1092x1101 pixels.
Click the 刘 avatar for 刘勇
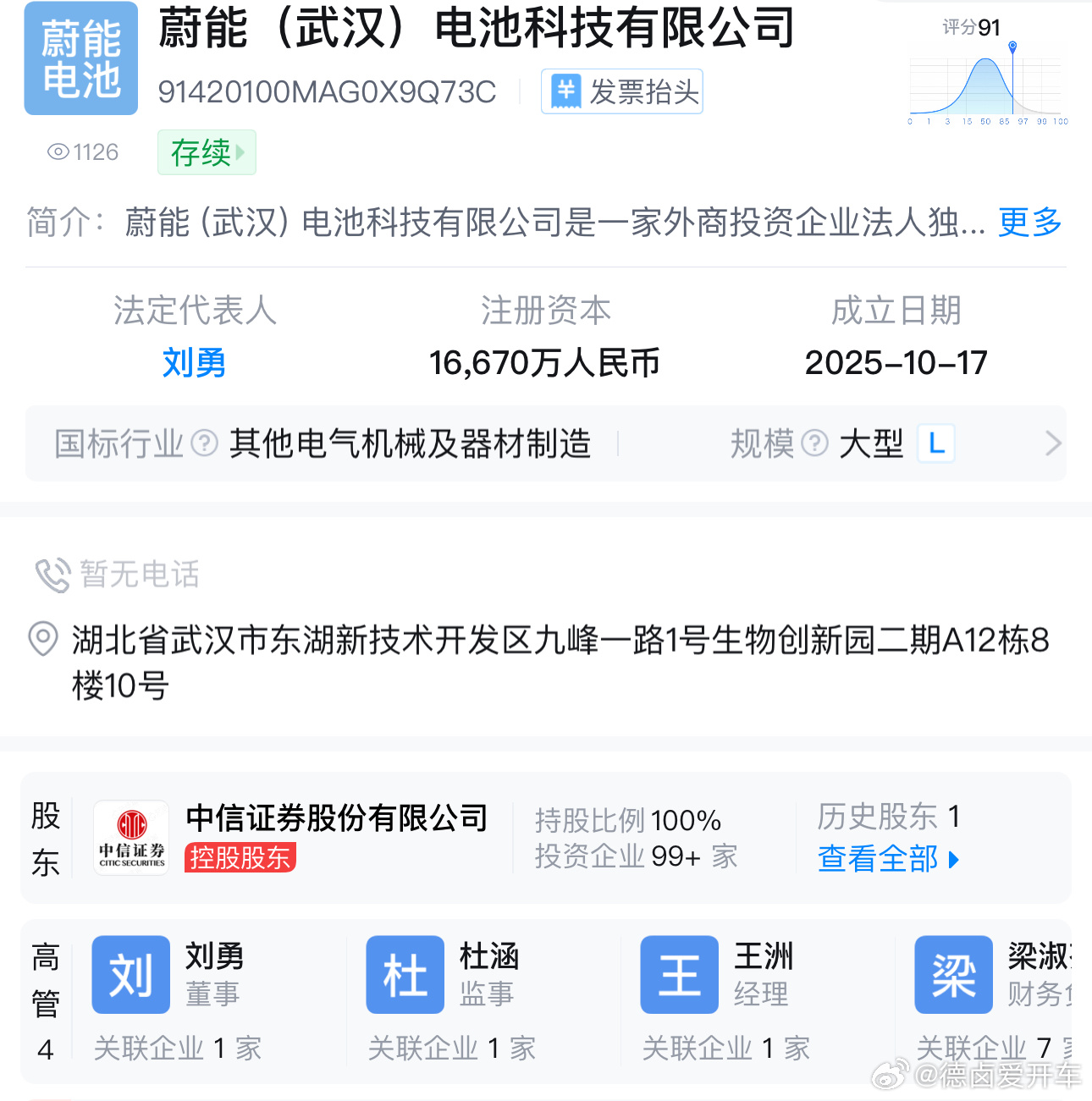130,975
